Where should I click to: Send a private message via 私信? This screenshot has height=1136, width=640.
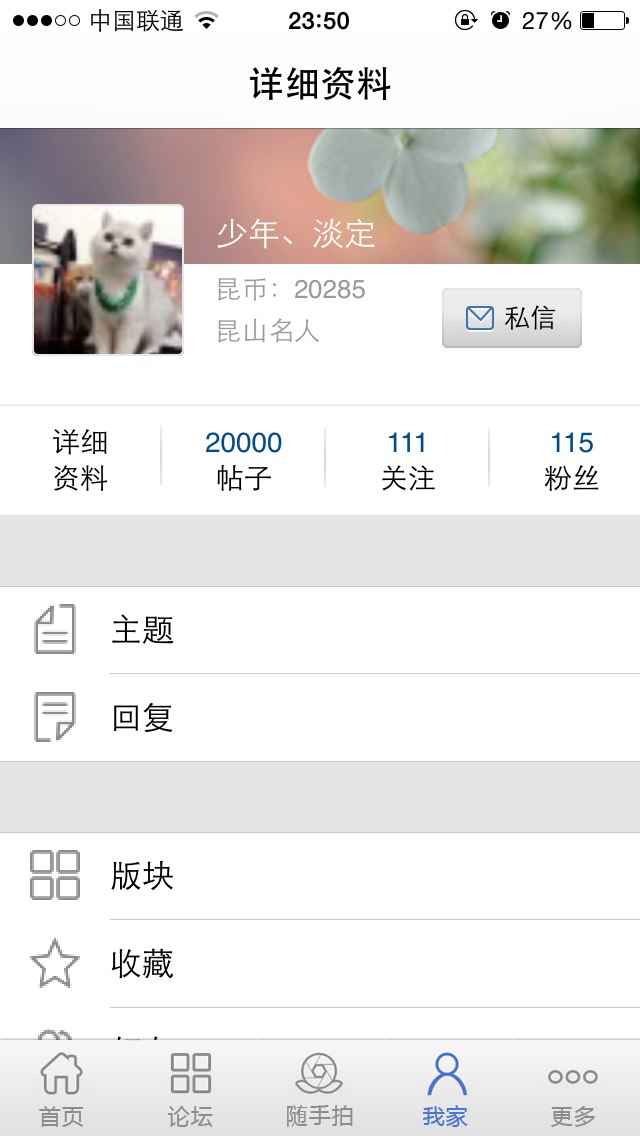pos(512,318)
